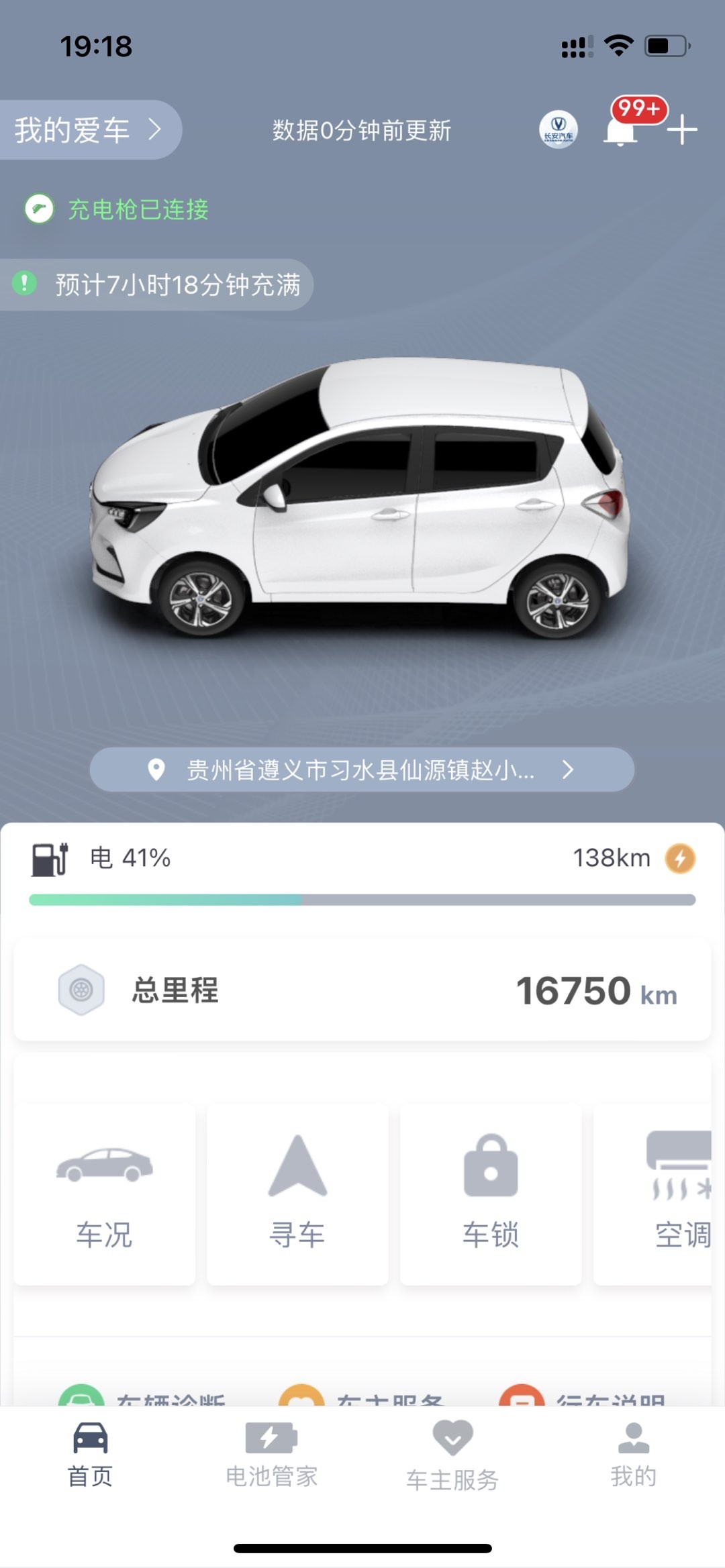Tap the estimated charge time notice

pos(158,284)
